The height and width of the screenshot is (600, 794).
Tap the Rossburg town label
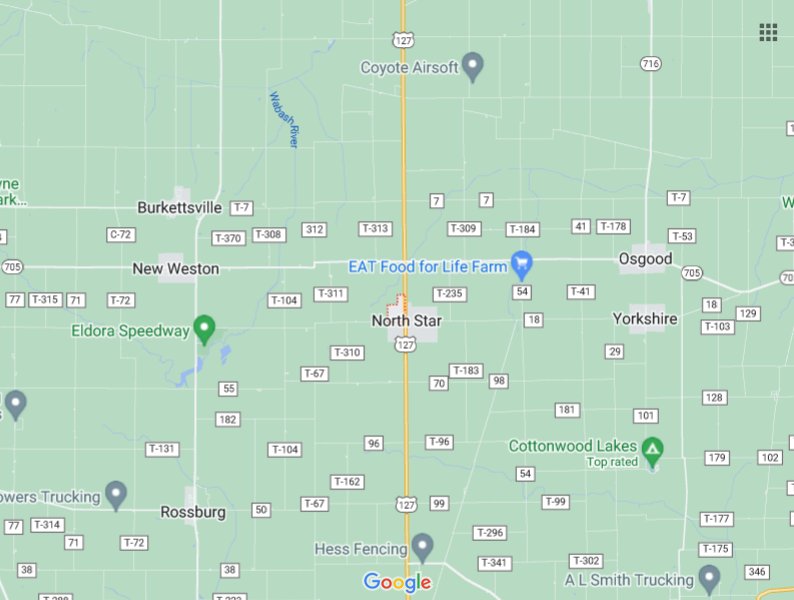(193, 512)
